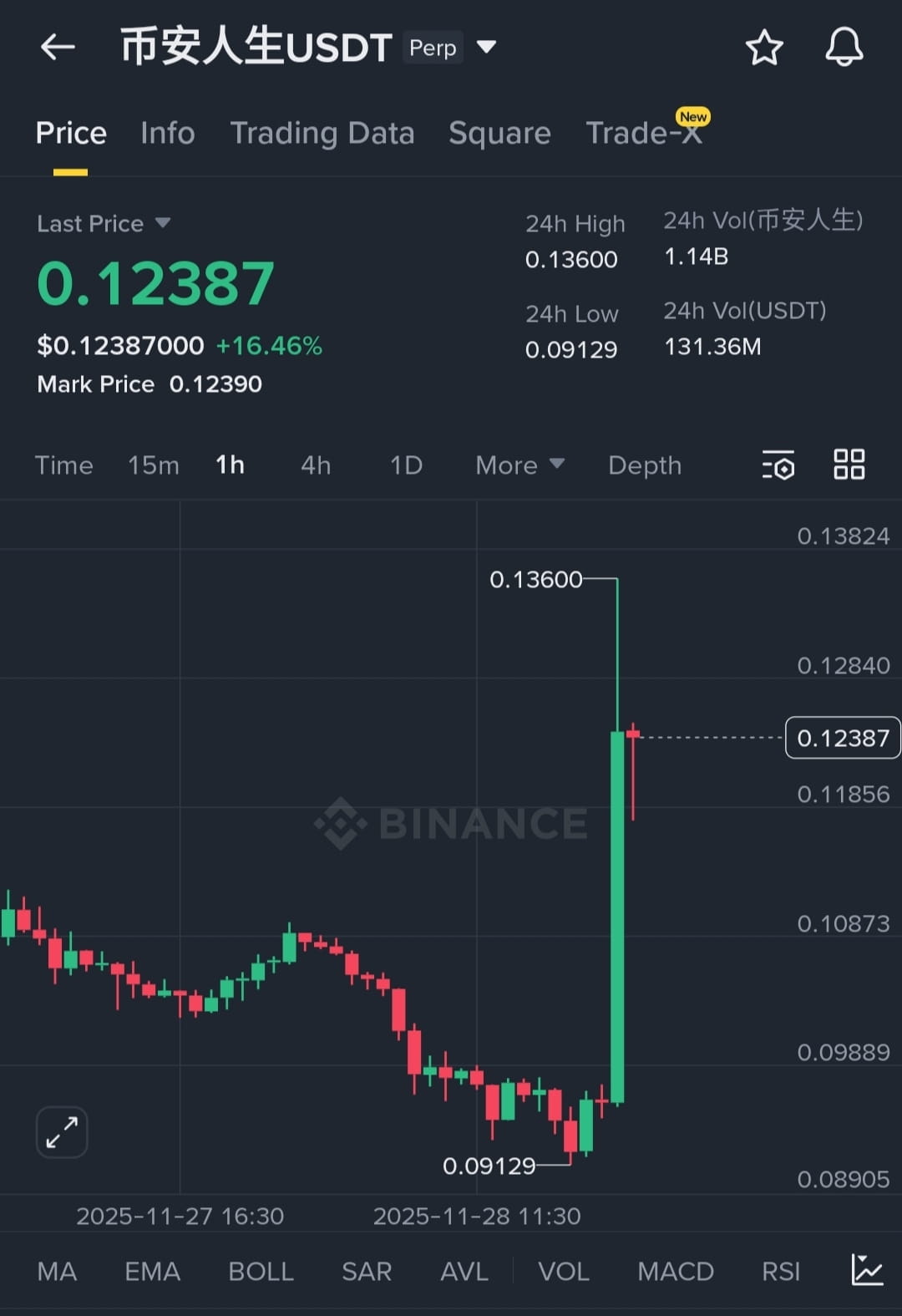The height and width of the screenshot is (1316, 902).
Task: Open the Trading Data tab
Action: tap(322, 133)
